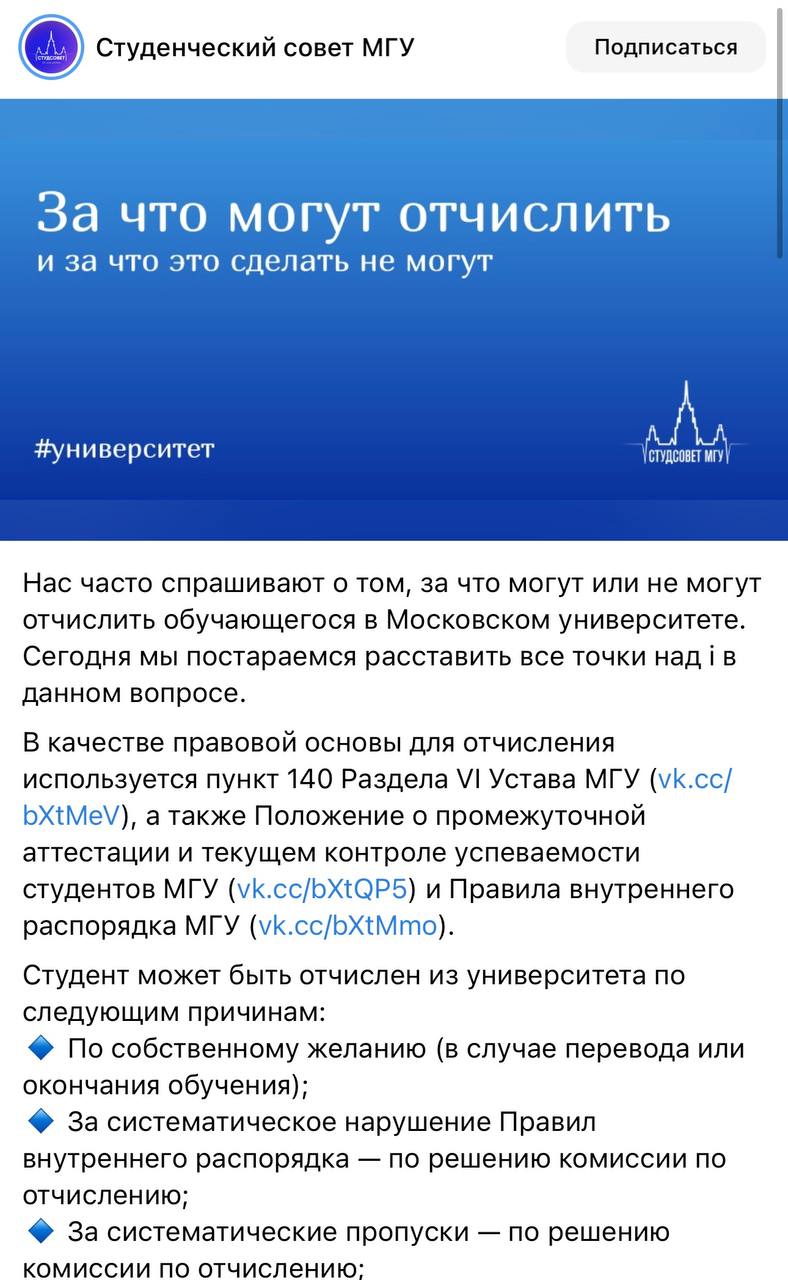788x1280 pixels.
Task: Tap the Подписаться button
Action: (665, 47)
